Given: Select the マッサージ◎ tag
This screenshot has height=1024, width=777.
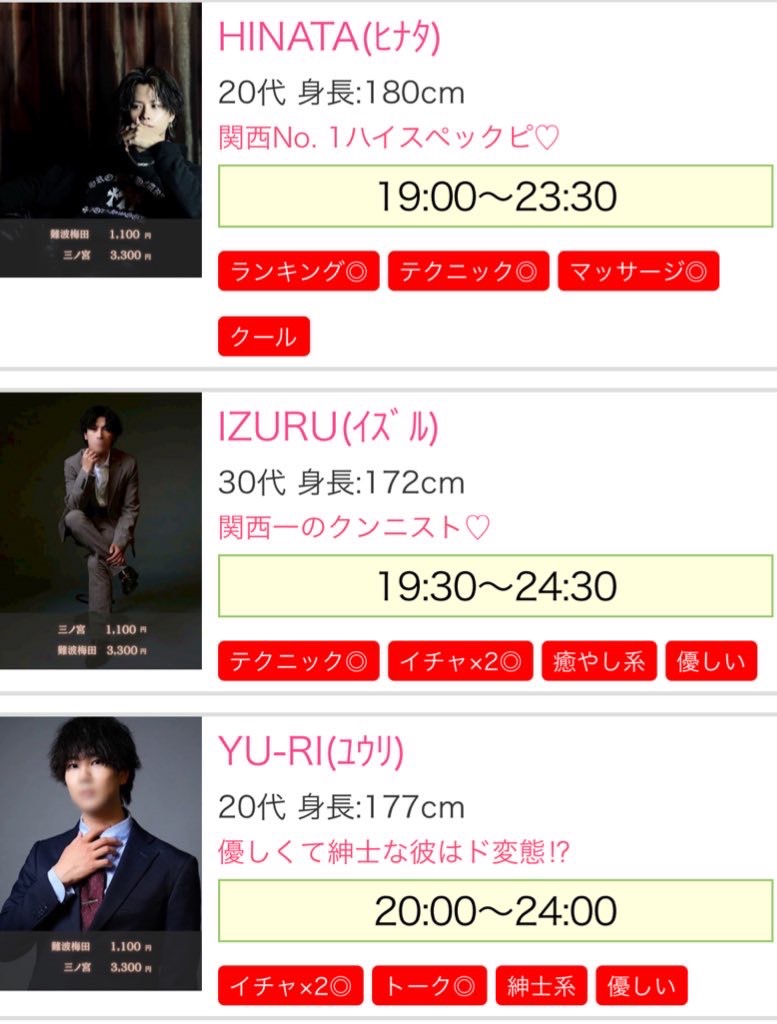Looking at the screenshot, I should 638,271.
